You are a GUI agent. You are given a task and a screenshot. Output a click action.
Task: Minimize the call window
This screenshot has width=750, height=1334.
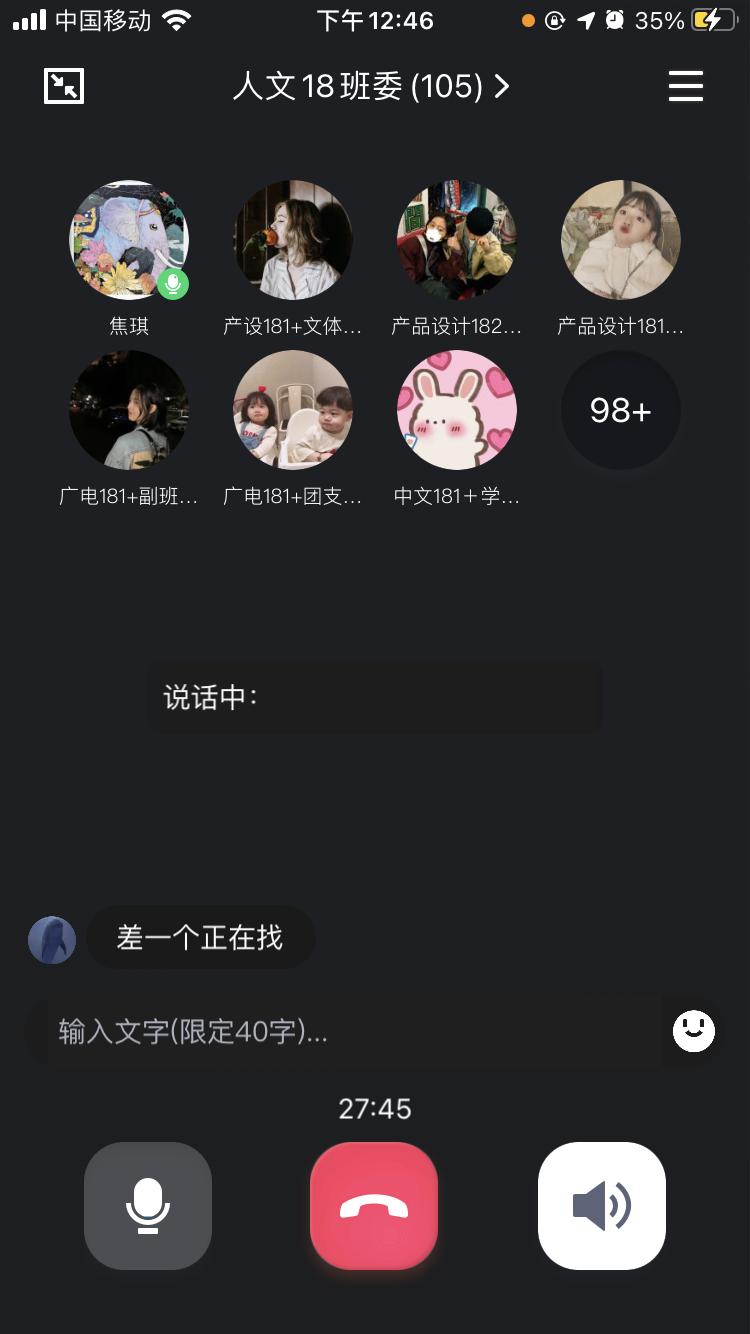pyautogui.click(x=64, y=87)
